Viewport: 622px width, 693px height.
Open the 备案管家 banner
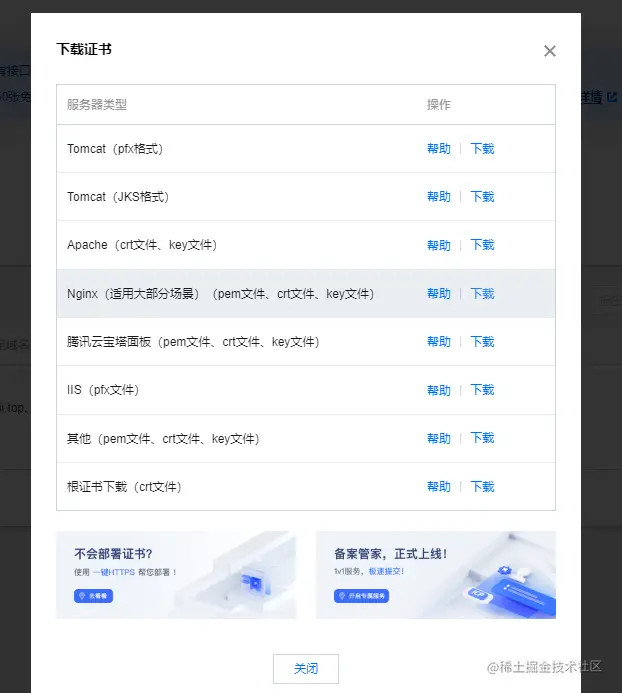pos(435,575)
